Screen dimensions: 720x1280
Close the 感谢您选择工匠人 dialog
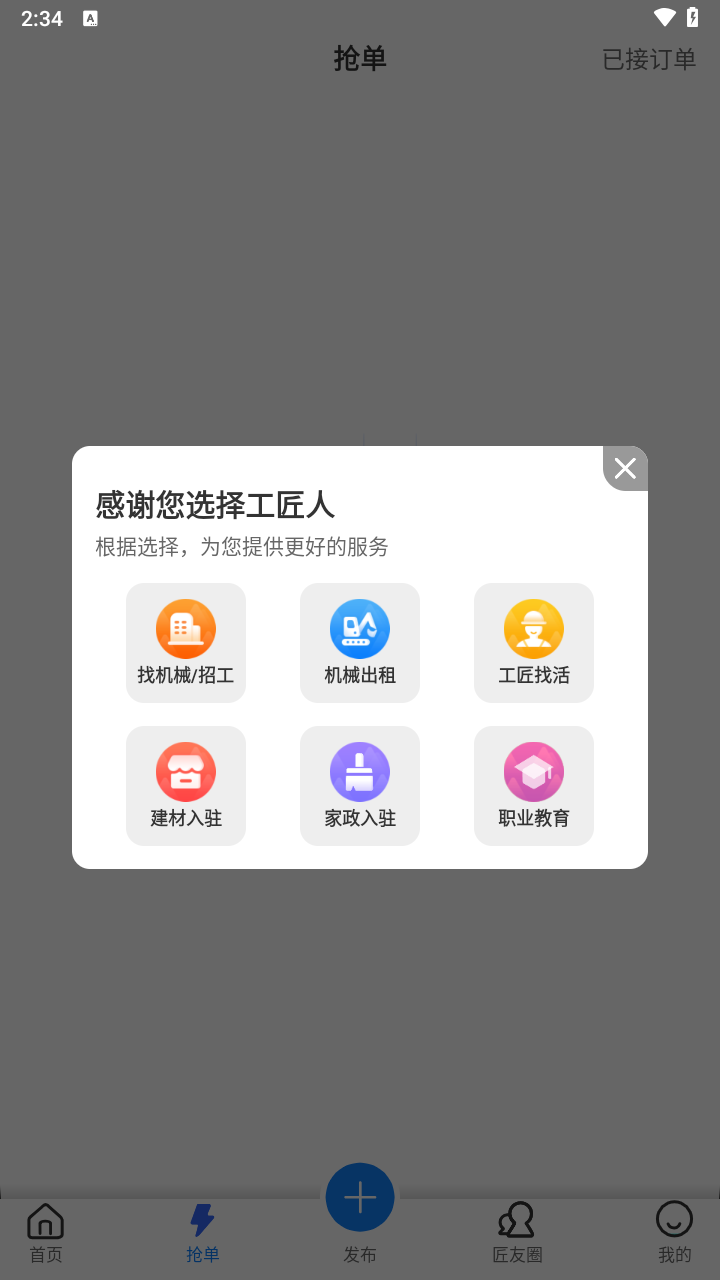(x=625, y=468)
